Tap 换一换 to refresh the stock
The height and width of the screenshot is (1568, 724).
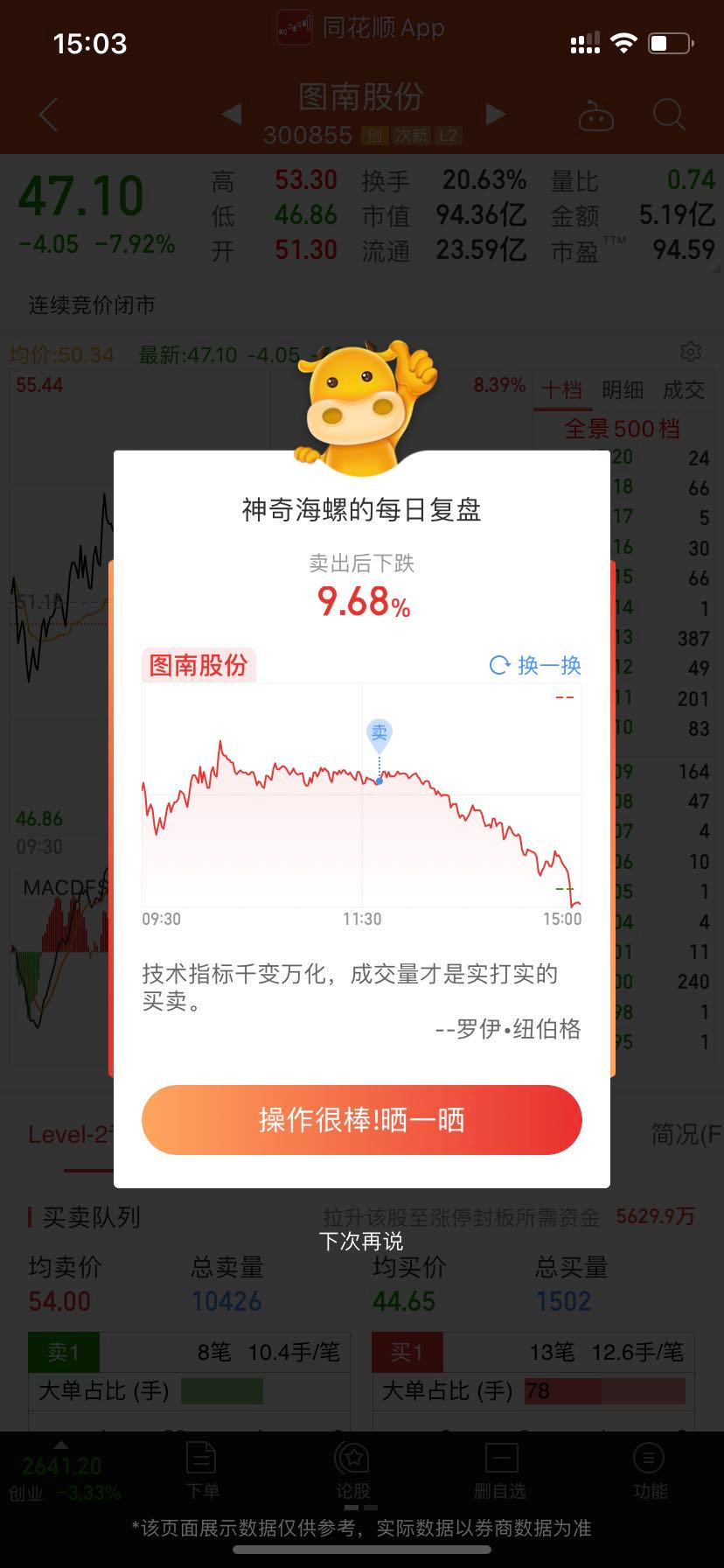tap(535, 665)
